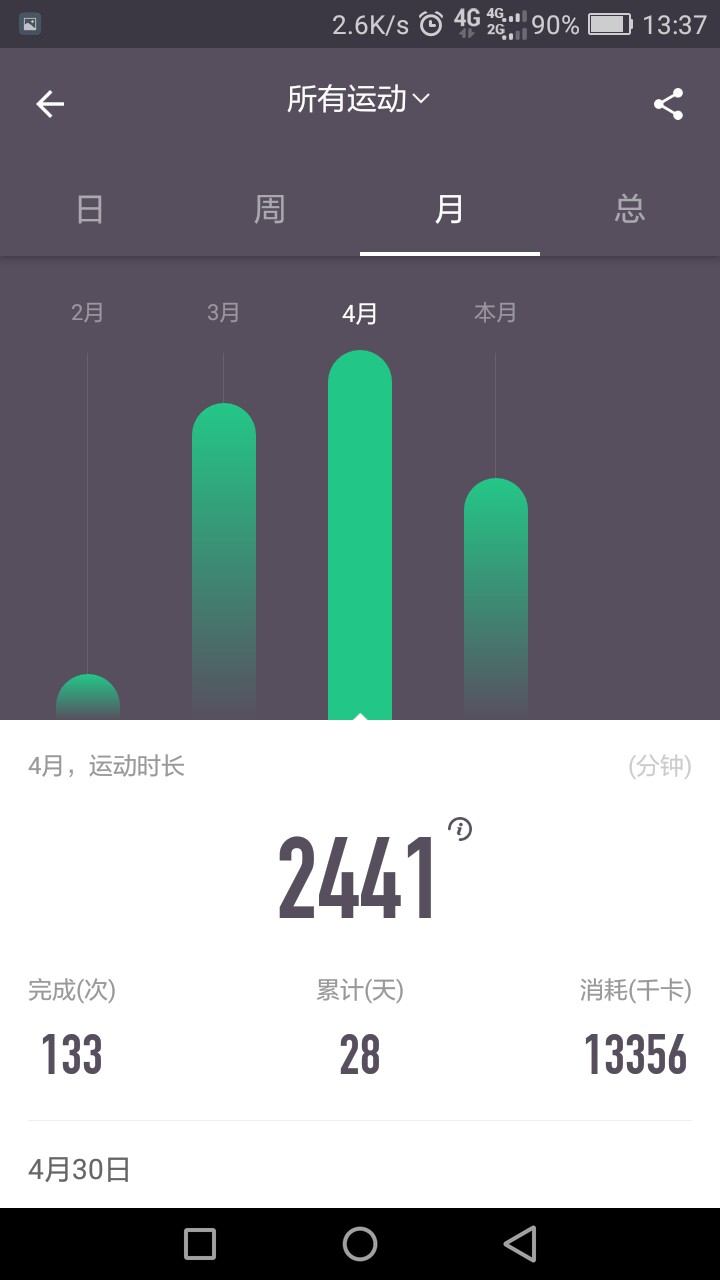
Task: Share this monthly exercise summary
Action: (x=668, y=104)
